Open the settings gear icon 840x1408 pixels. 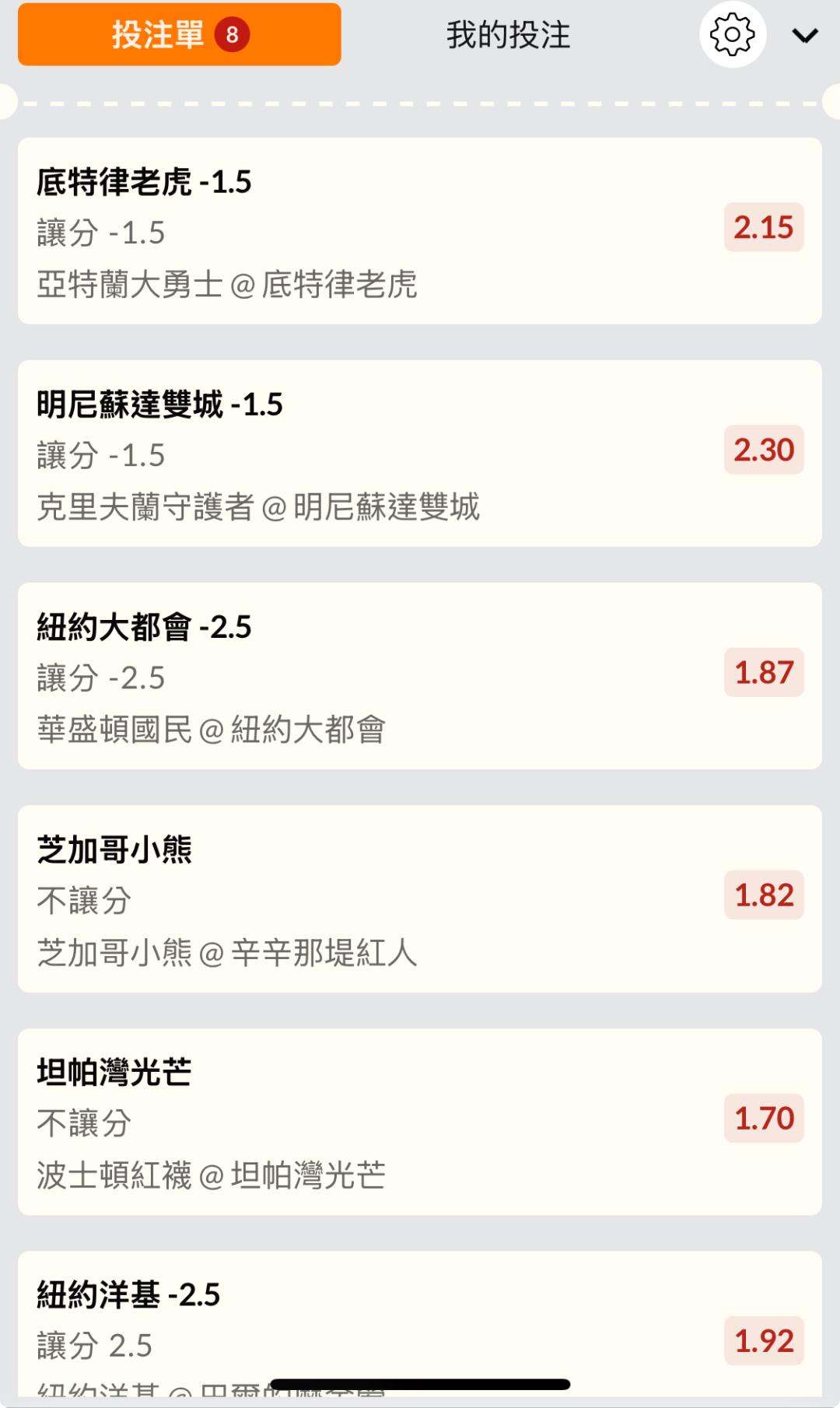pyautogui.click(x=733, y=35)
